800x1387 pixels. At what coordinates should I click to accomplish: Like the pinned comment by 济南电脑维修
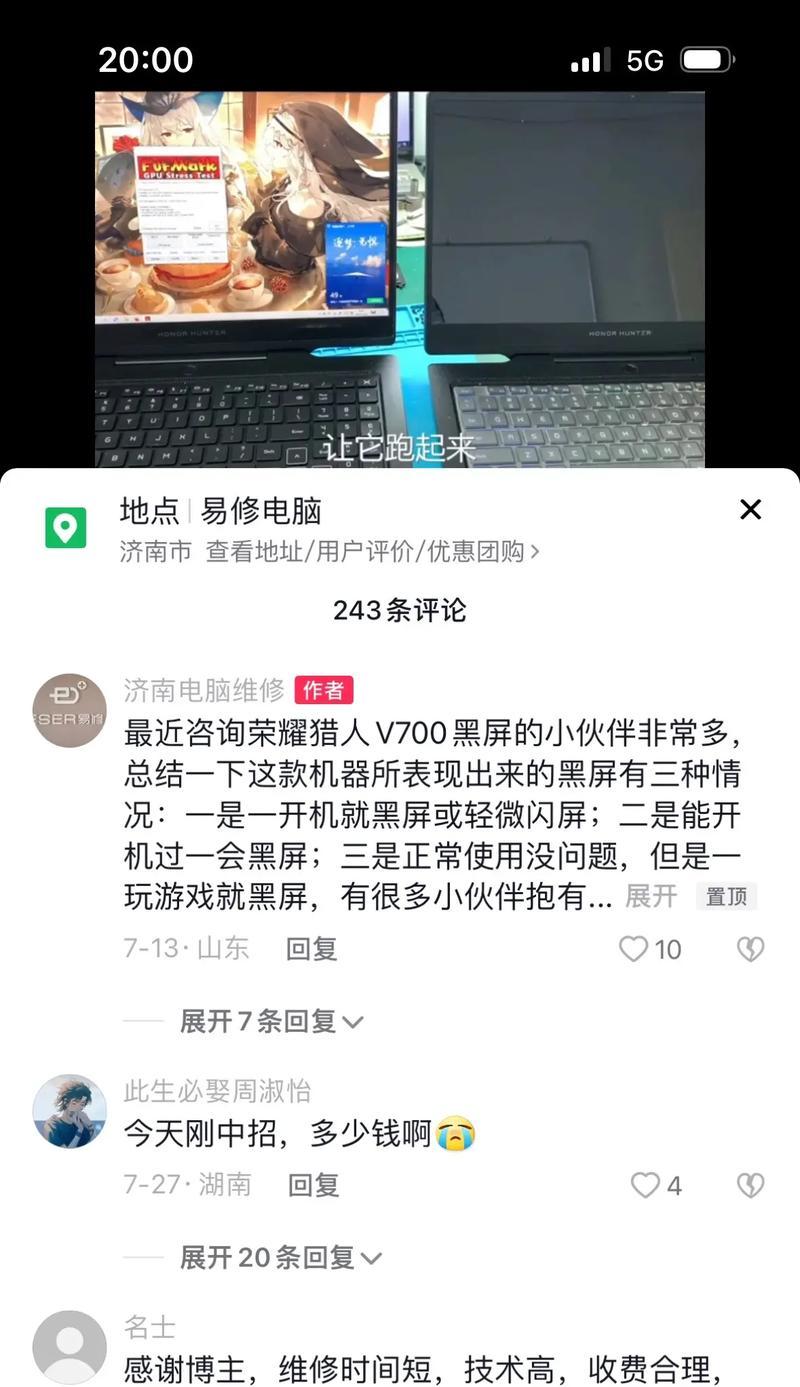pyautogui.click(x=634, y=949)
